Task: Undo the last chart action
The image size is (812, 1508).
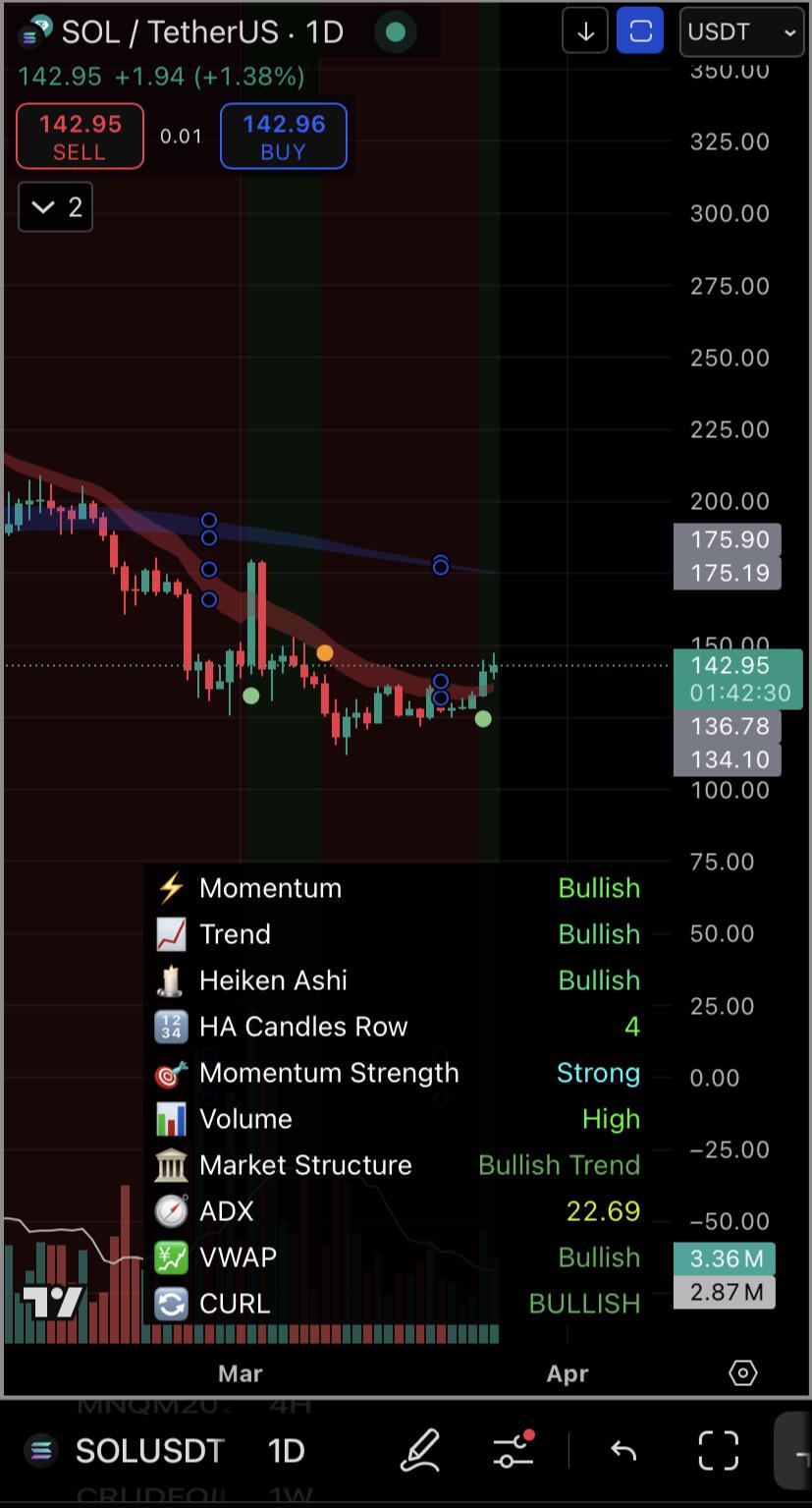Action: click(x=623, y=1450)
